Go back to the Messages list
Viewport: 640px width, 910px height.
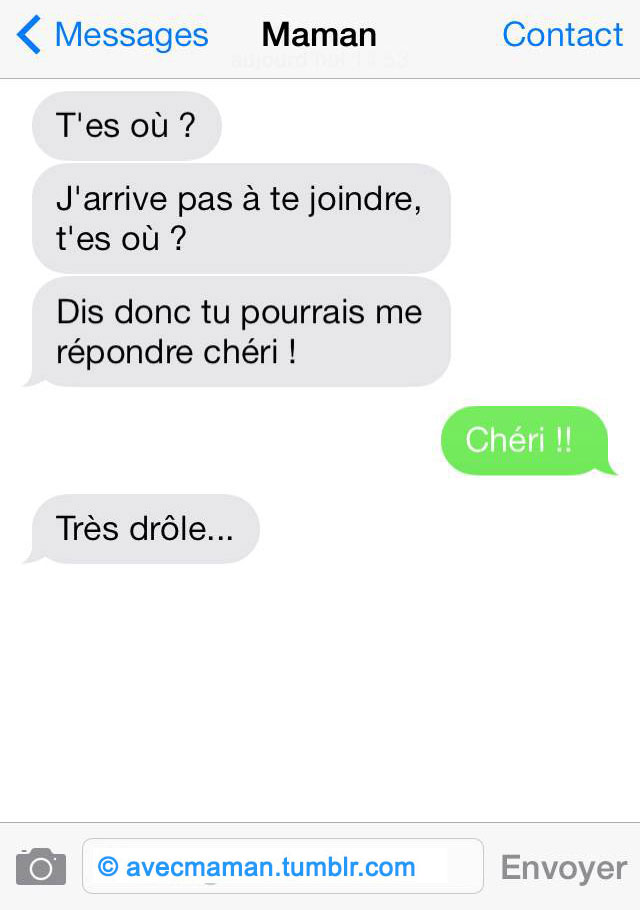[x=112, y=35]
